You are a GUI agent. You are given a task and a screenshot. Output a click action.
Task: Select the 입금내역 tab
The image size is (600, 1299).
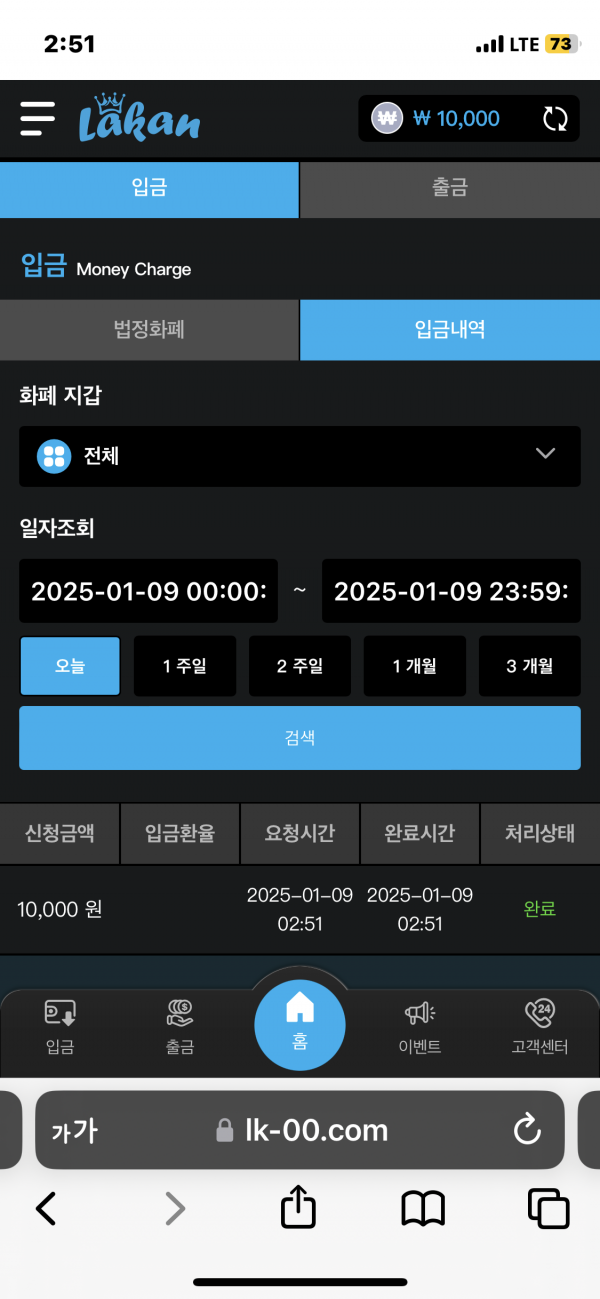point(450,330)
